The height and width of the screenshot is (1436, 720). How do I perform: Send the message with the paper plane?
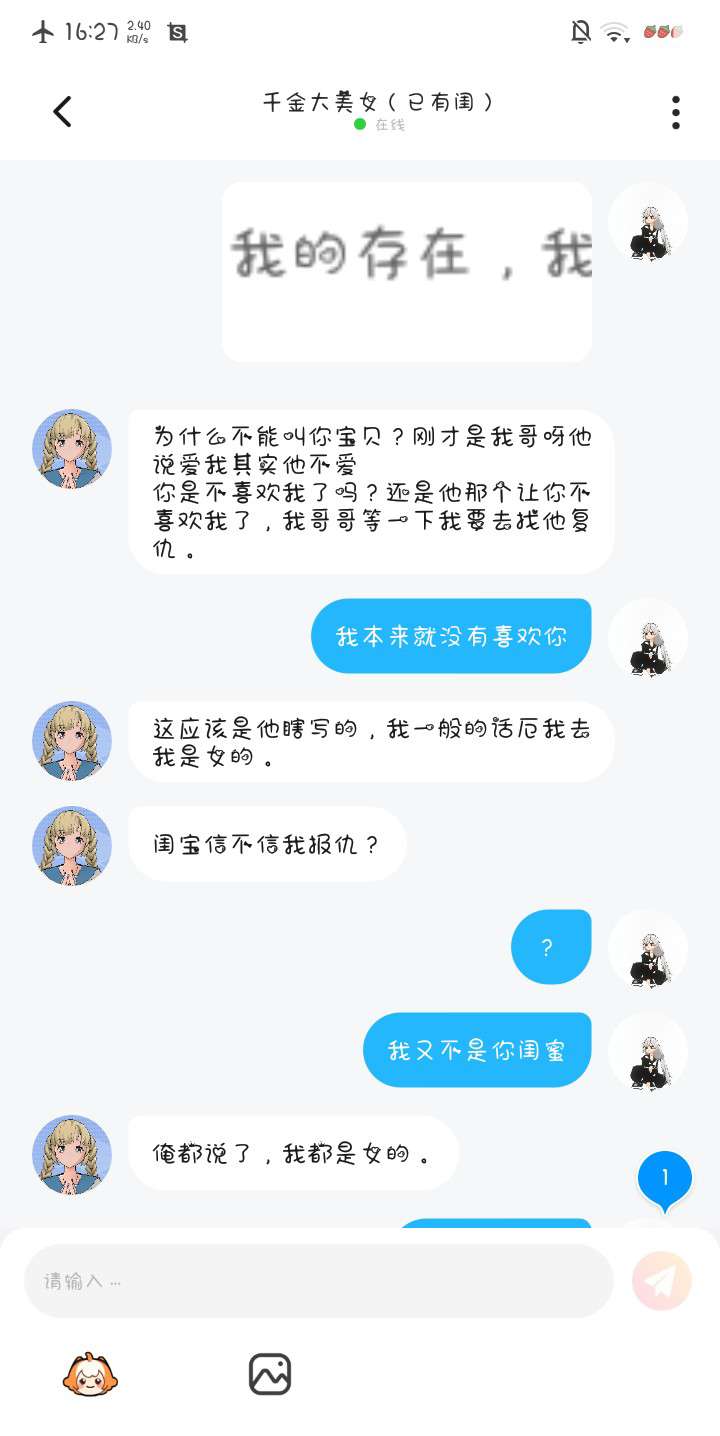pos(661,1281)
